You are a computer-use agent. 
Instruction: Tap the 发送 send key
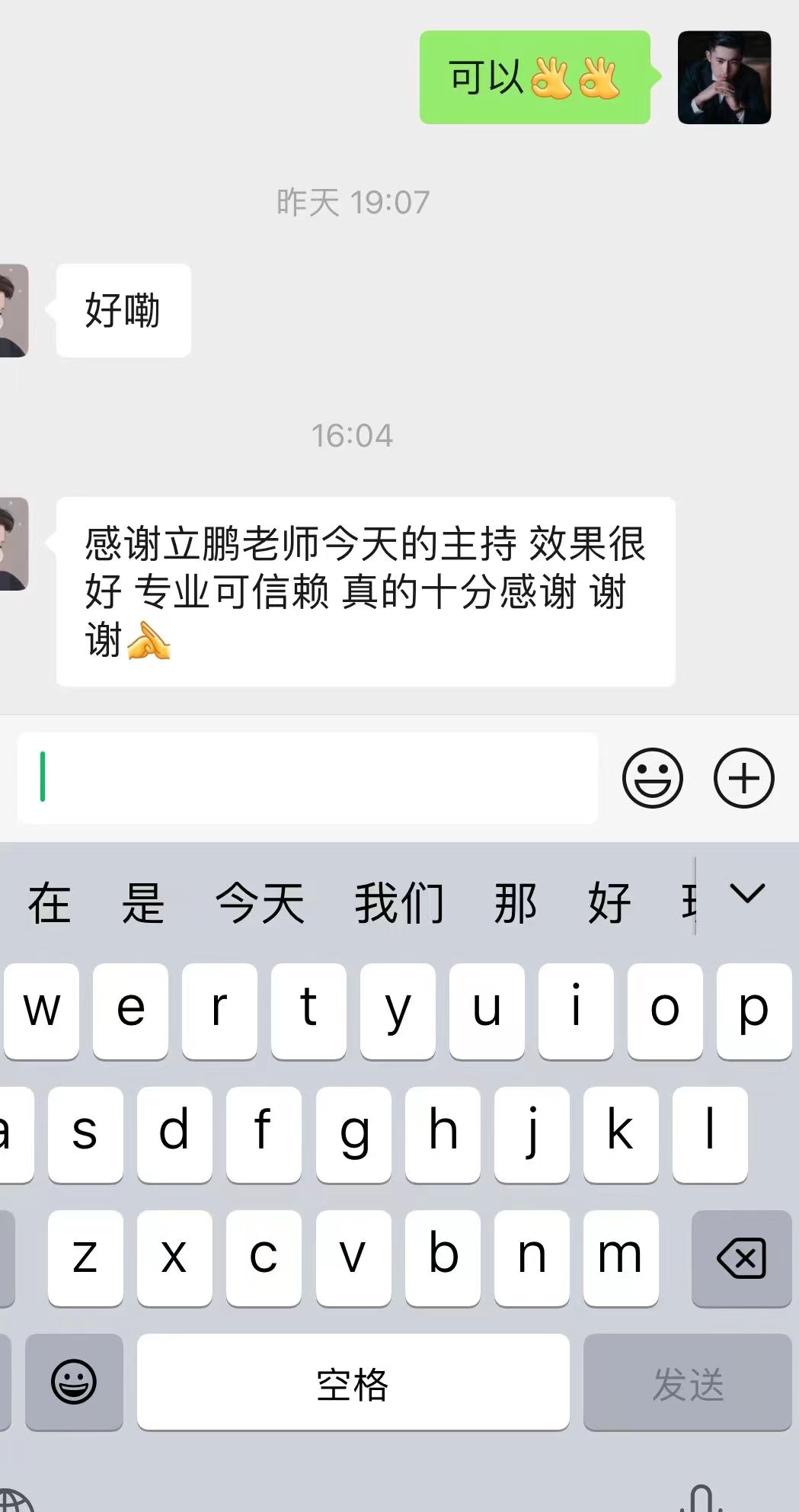687,1382
